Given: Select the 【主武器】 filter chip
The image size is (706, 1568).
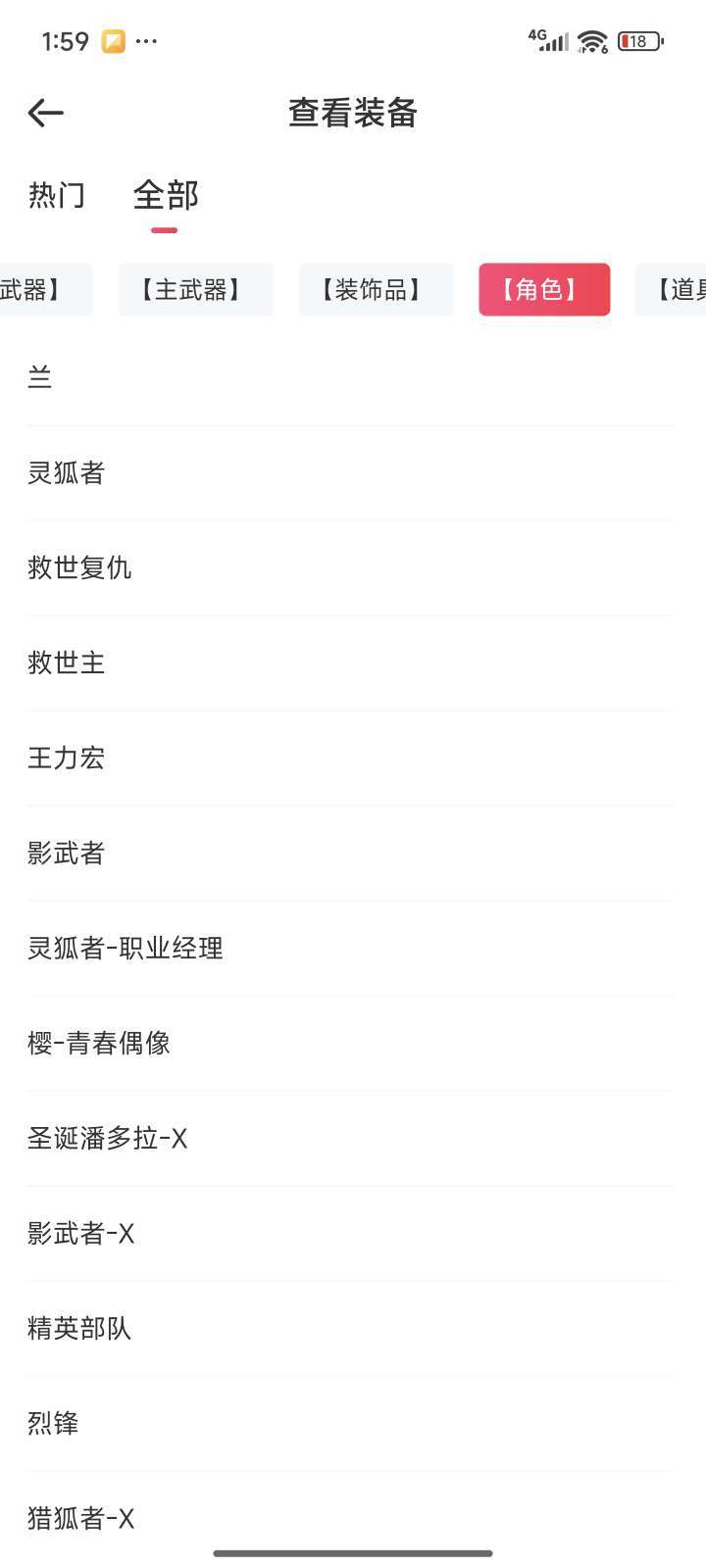Looking at the screenshot, I should [x=196, y=289].
